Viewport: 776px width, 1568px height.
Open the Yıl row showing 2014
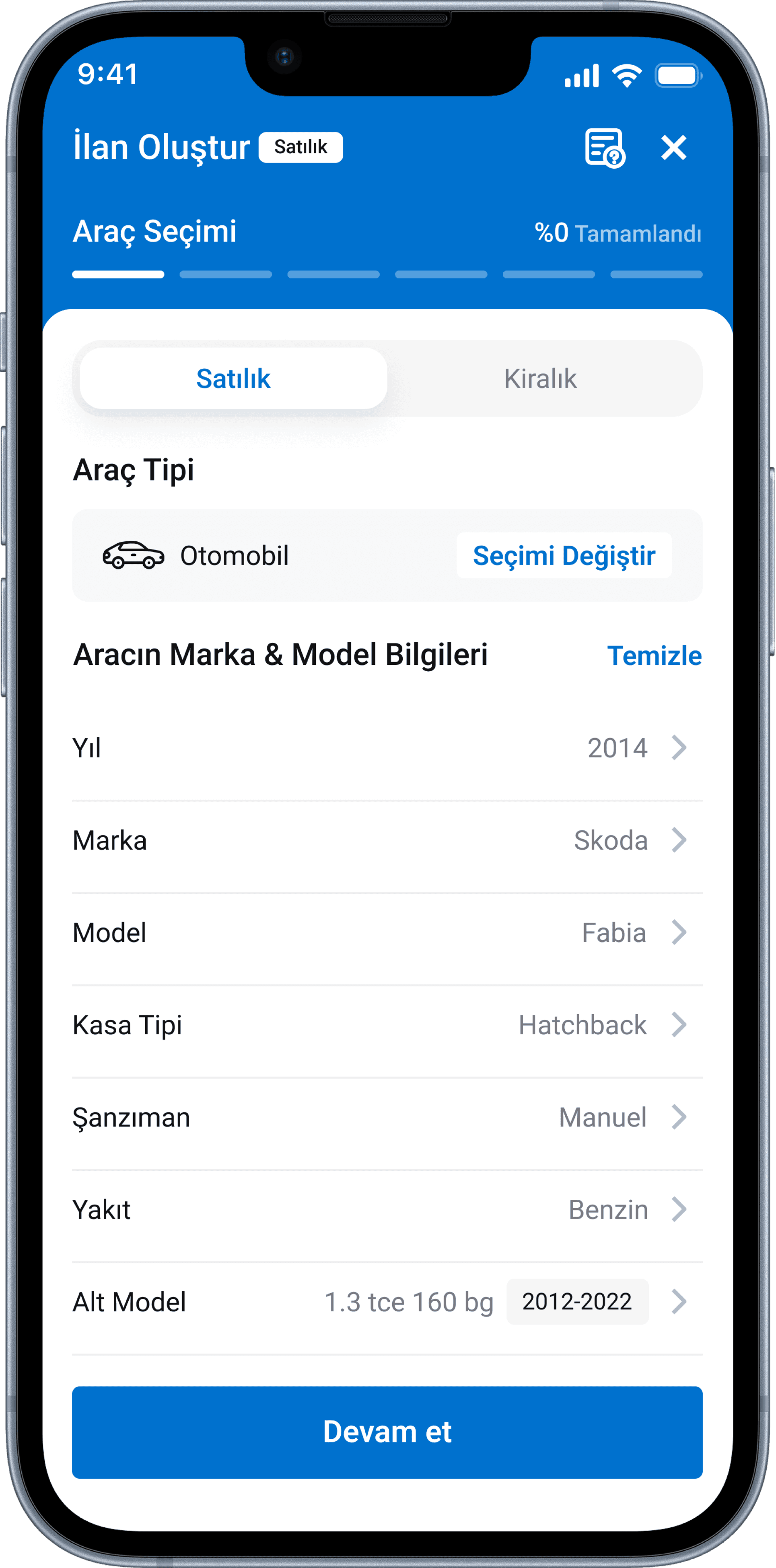pos(387,748)
